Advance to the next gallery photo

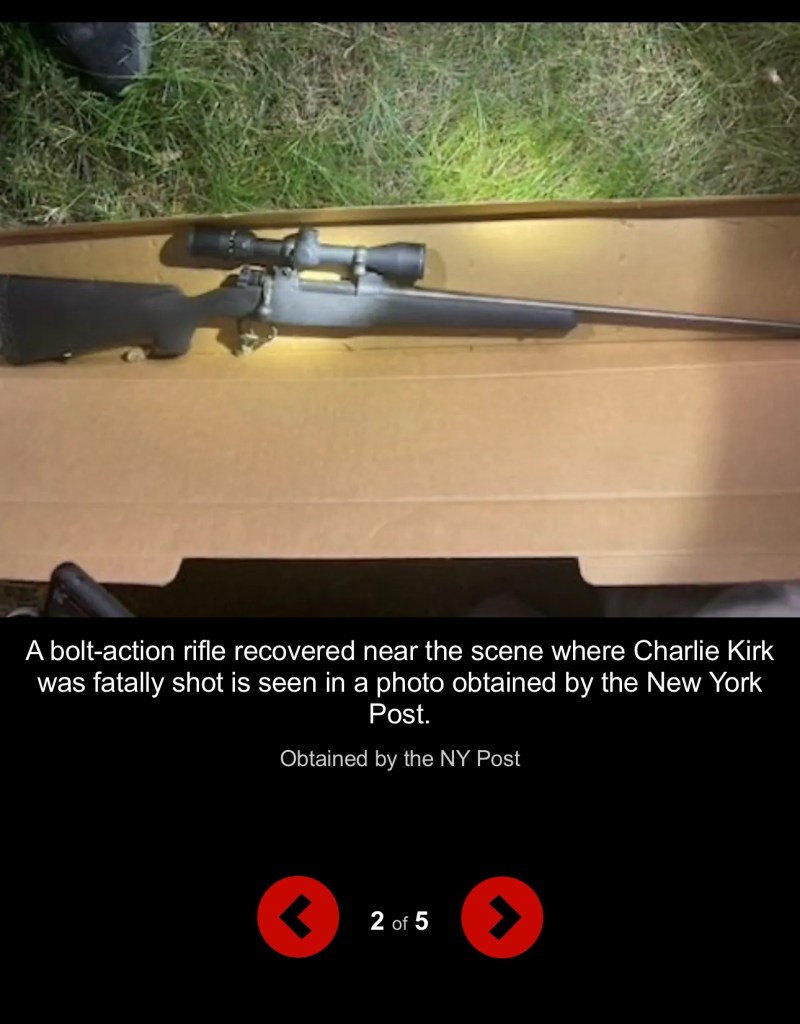click(x=502, y=917)
